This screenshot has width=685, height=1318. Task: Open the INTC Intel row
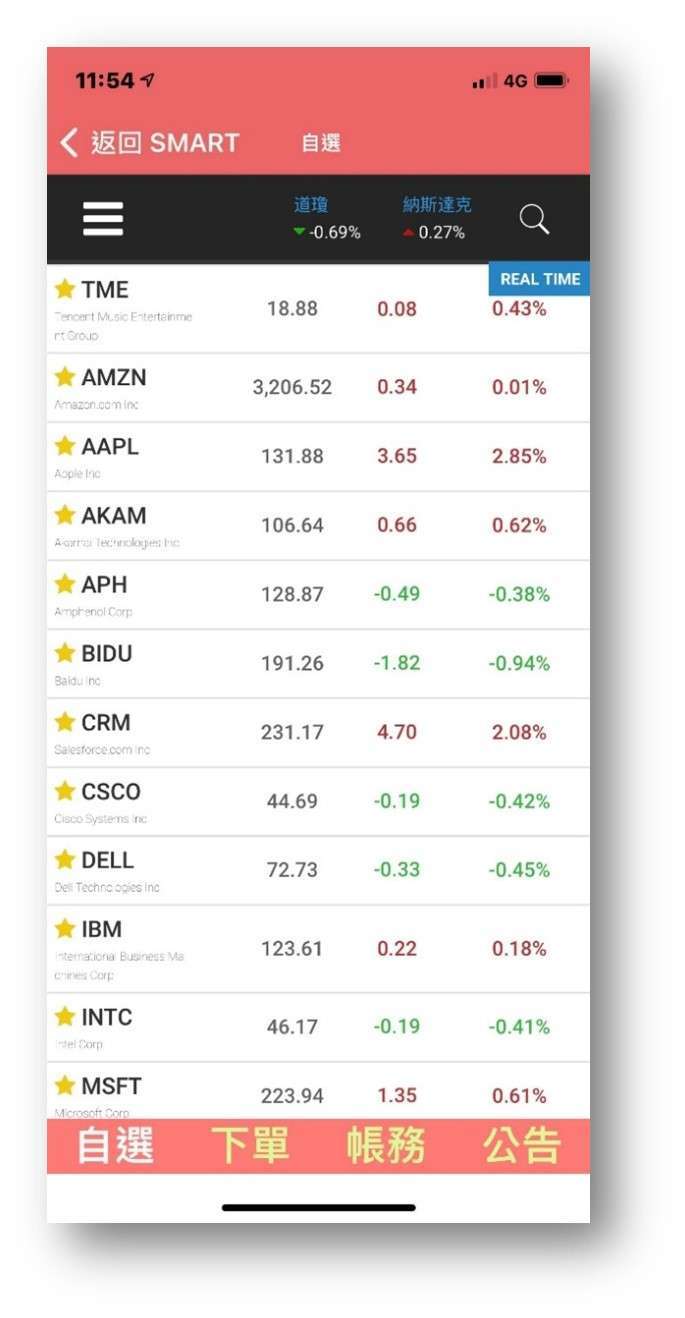[318, 1028]
